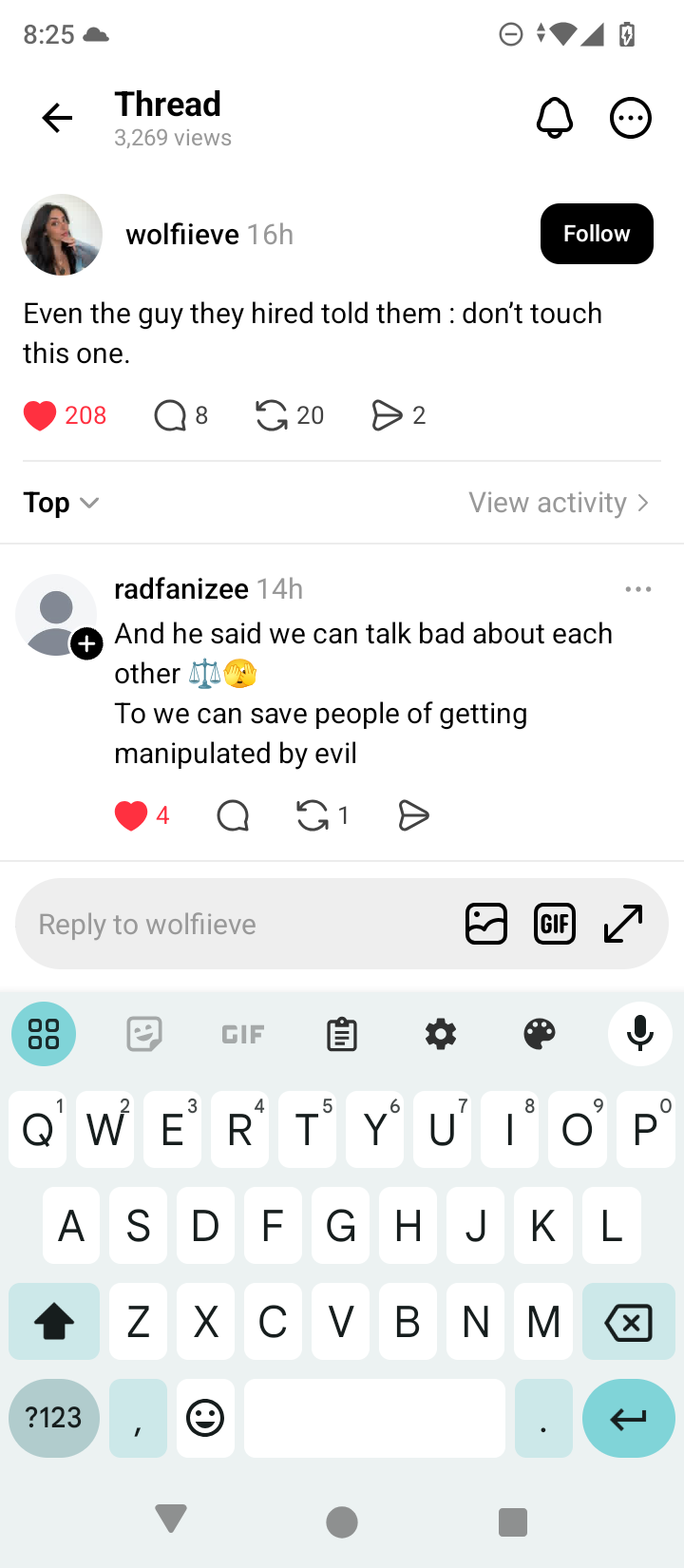Attach an image to the reply
The width and height of the screenshot is (684, 1568).
pyautogui.click(x=486, y=924)
